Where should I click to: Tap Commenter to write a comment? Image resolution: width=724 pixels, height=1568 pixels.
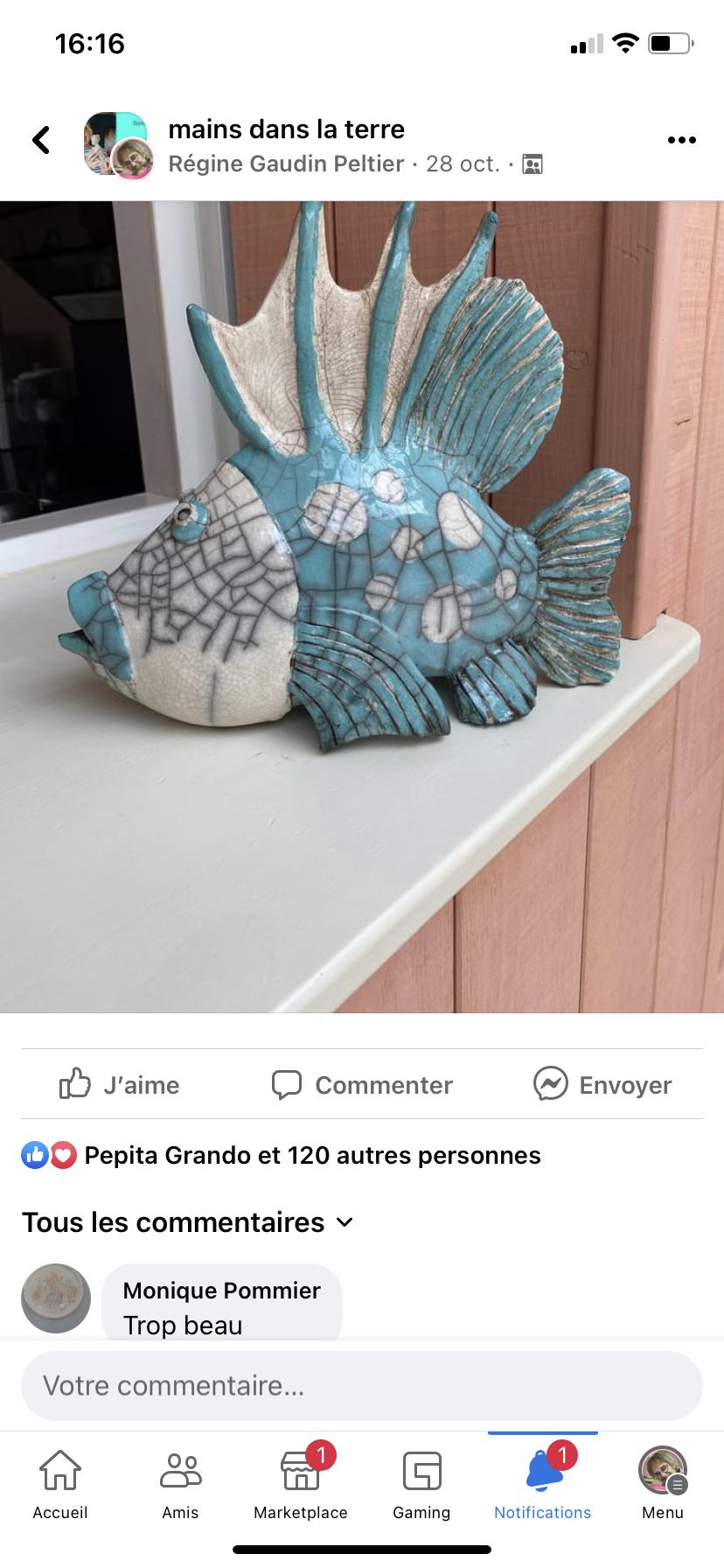click(362, 1085)
